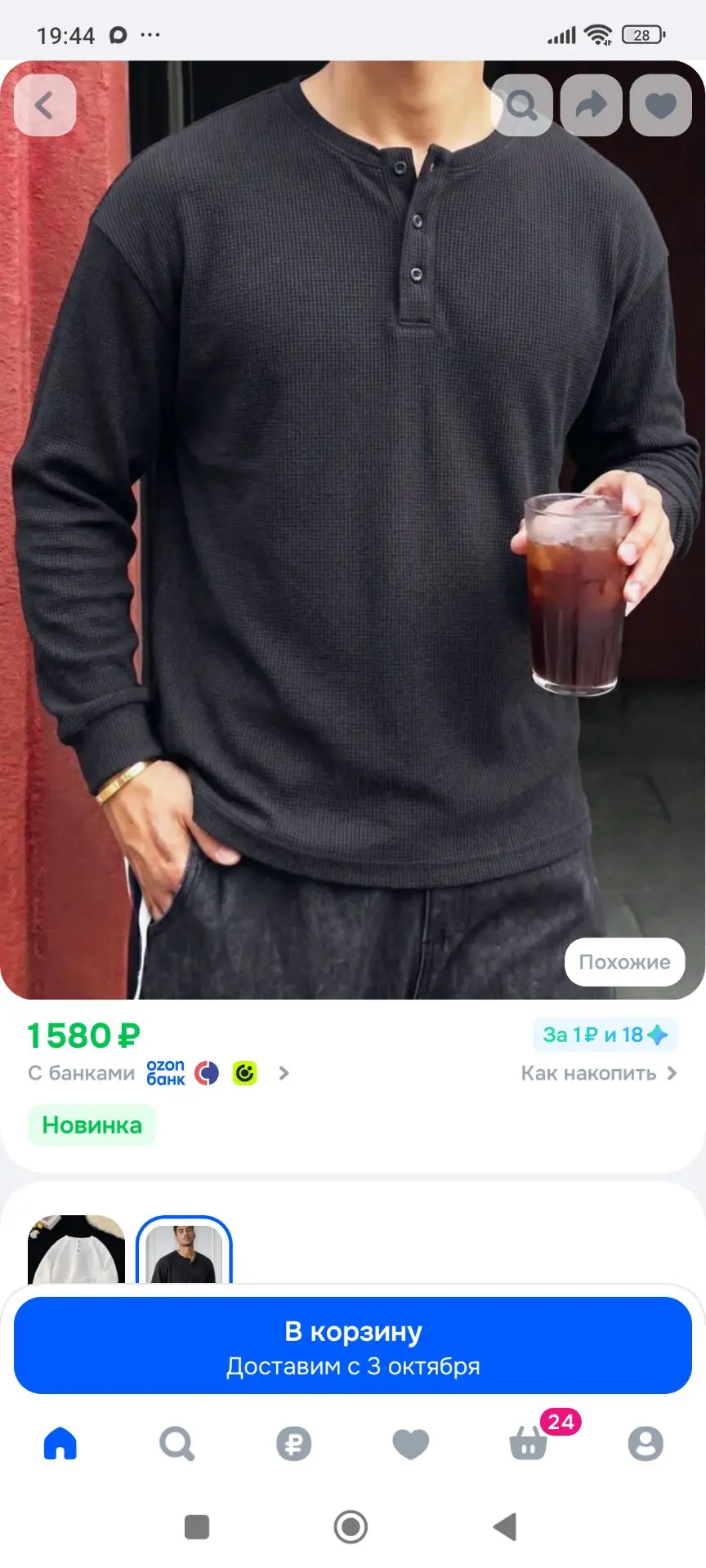Switch to the home tab
The image size is (706, 1568).
click(60, 1443)
